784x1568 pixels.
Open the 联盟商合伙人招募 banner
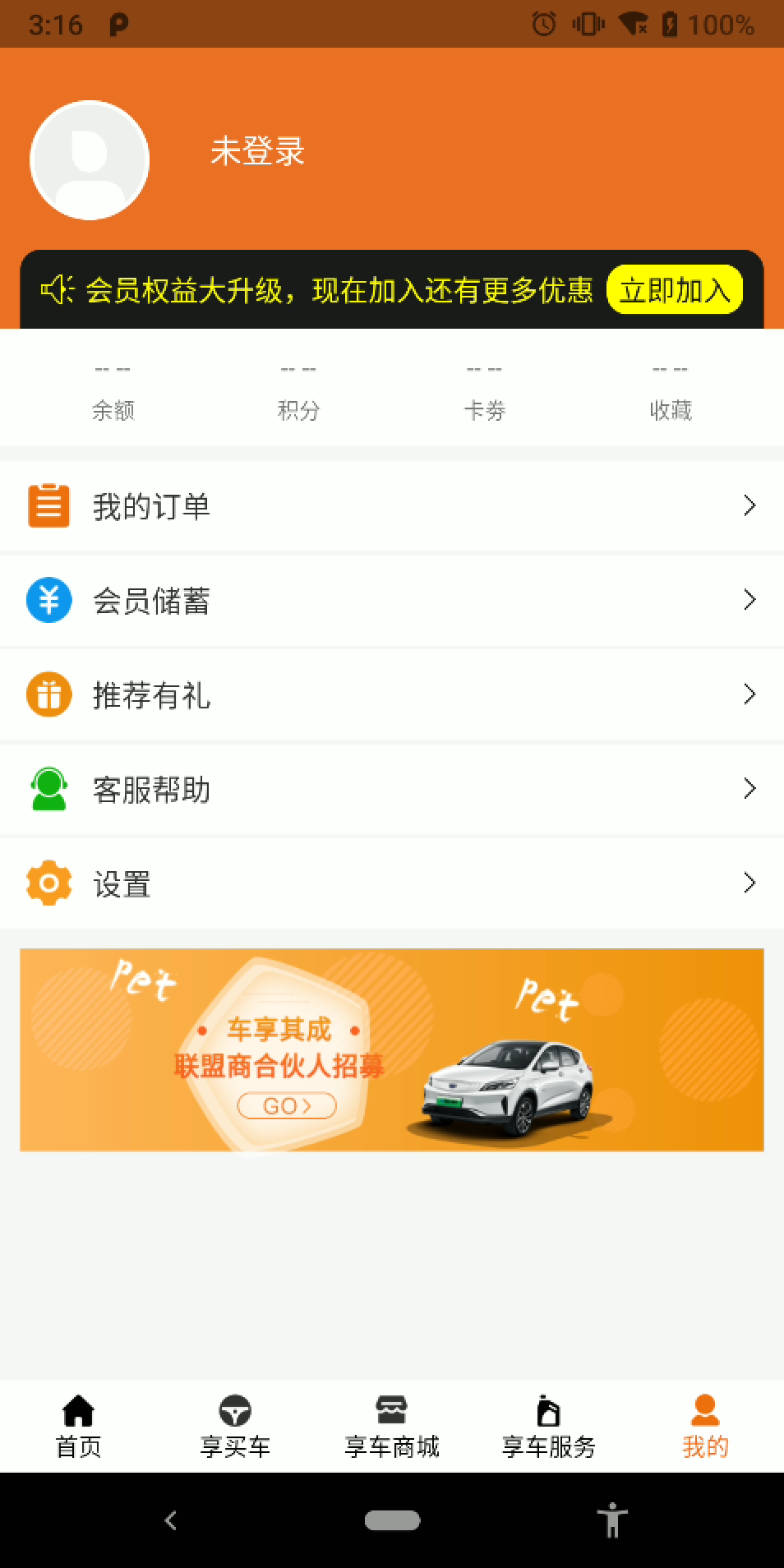tap(392, 1050)
